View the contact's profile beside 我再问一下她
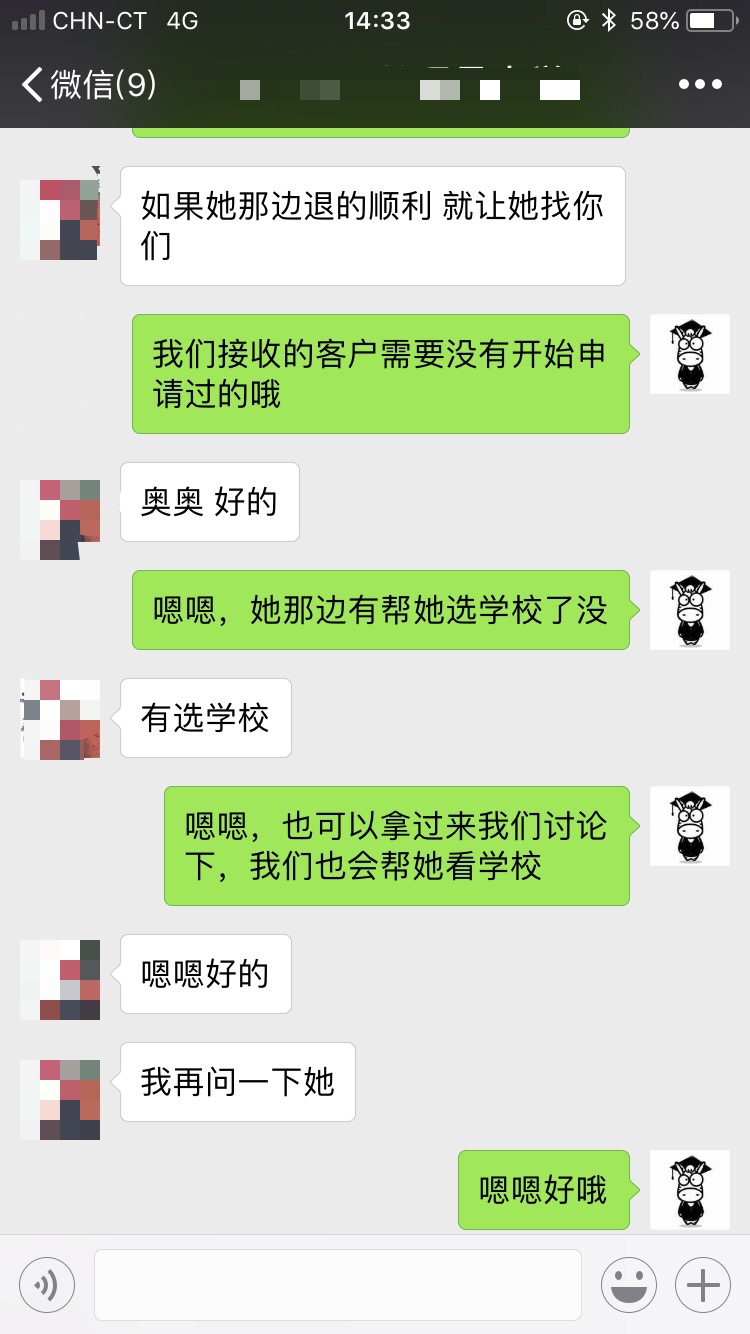This screenshot has width=750, height=1334. click(60, 1100)
